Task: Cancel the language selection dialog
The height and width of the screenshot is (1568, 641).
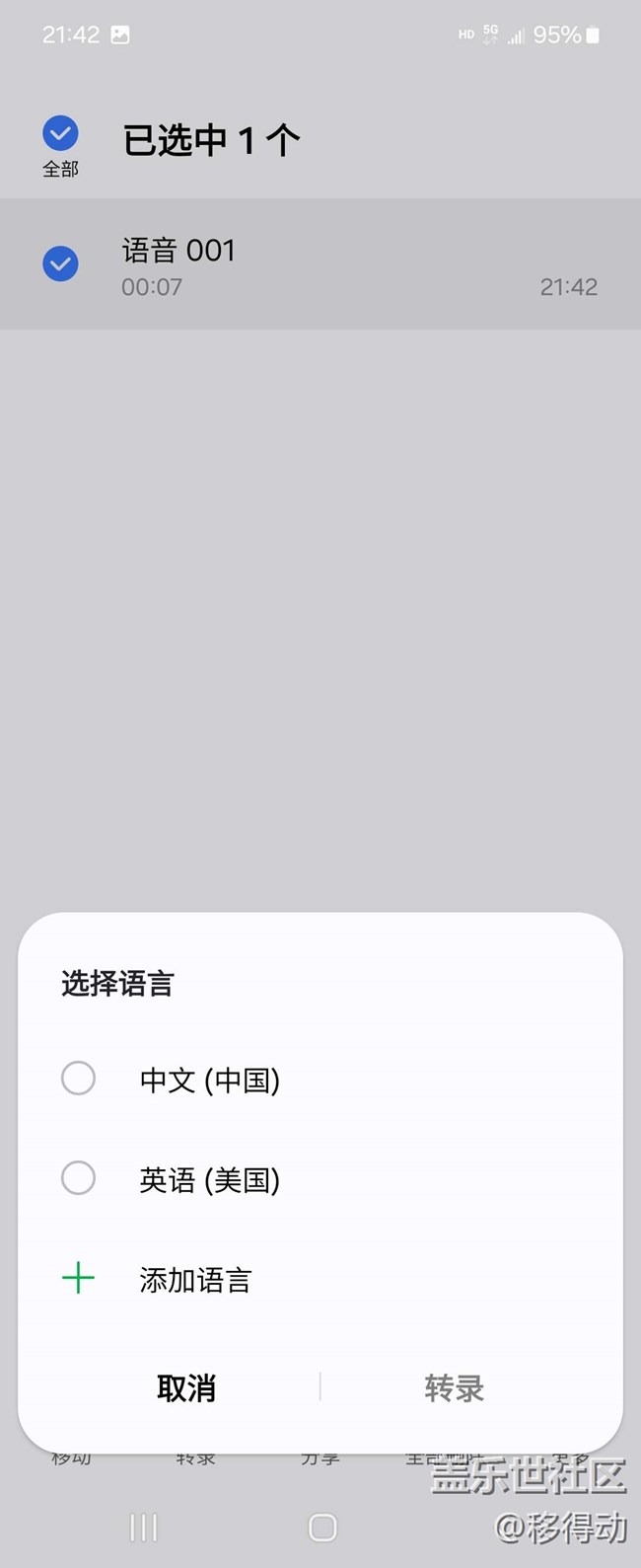Action: pos(185,1387)
